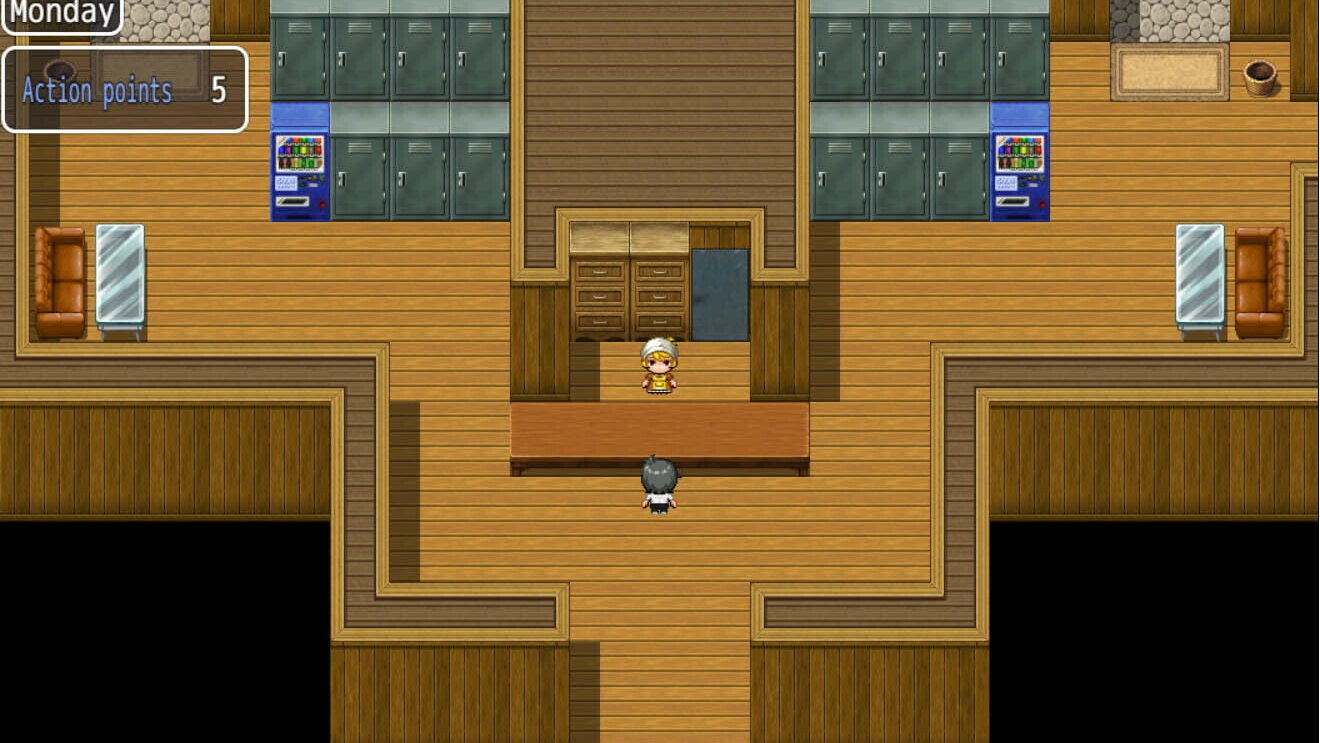Use the left blue vending machine
The height and width of the screenshot is (743, 1320).
[x=299, y=165]
